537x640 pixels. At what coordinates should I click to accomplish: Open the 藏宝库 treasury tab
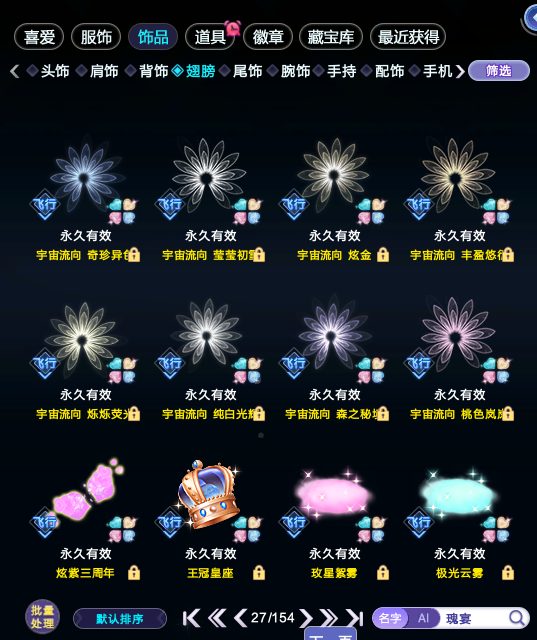tap(331, 37)
